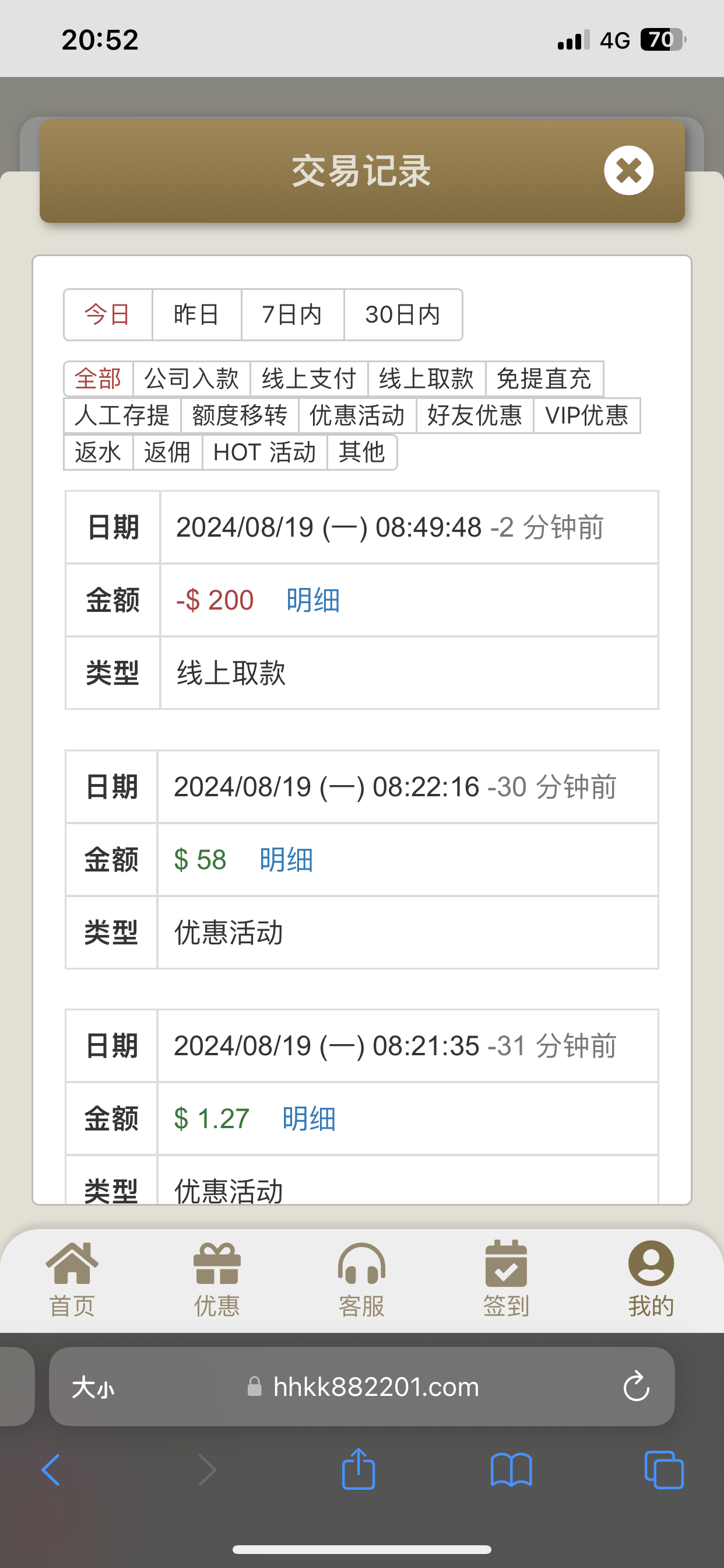Filter records by 线上取款
Image resolution: width=724 pixels, height=1568 pixels.
point(426,379)
